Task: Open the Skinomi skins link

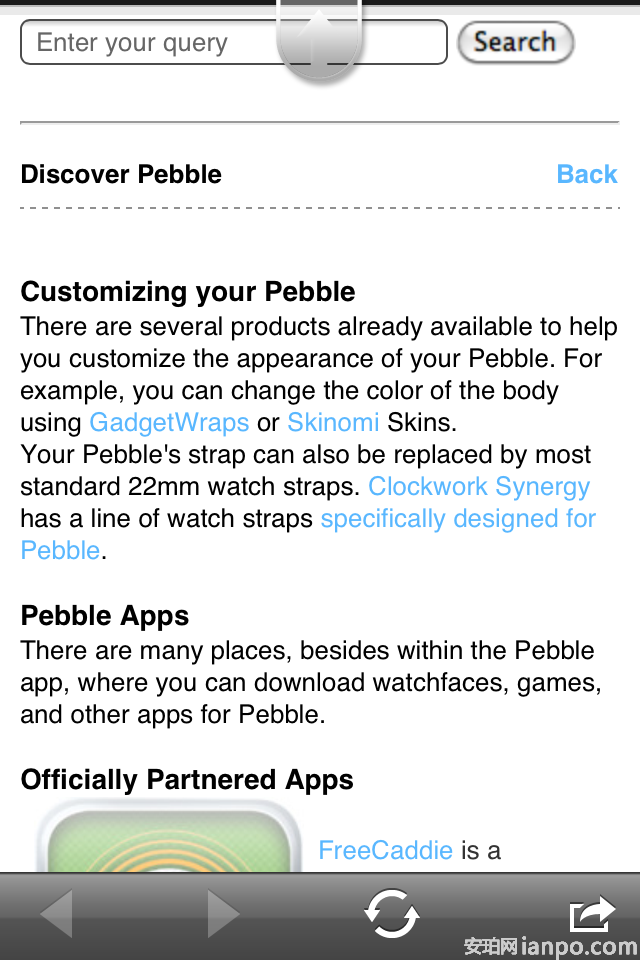Action: (x=333, y=422)
